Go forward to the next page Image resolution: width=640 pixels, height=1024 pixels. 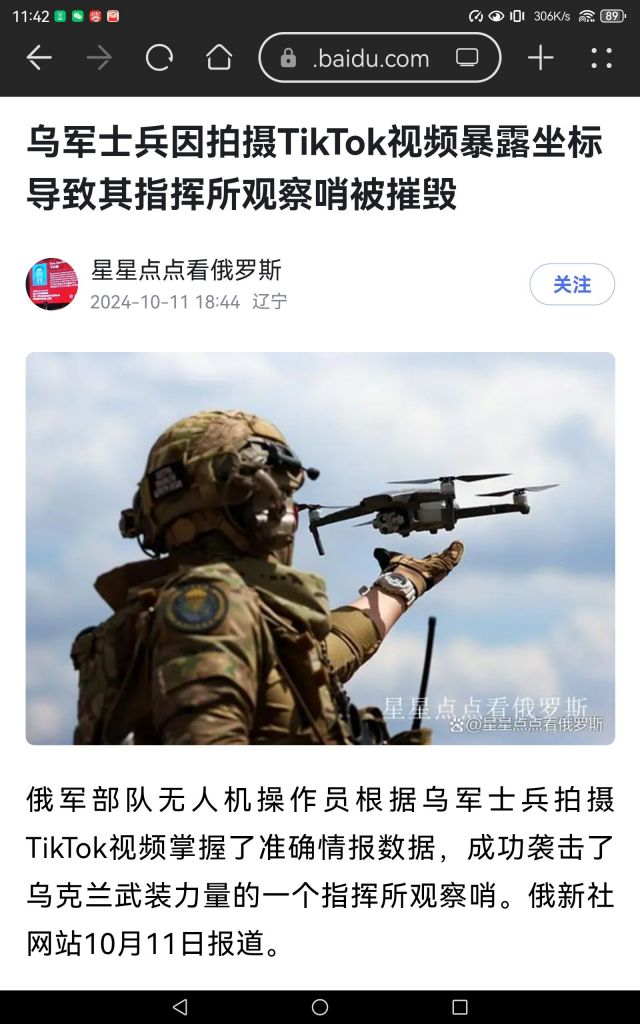tap(99, 58)
